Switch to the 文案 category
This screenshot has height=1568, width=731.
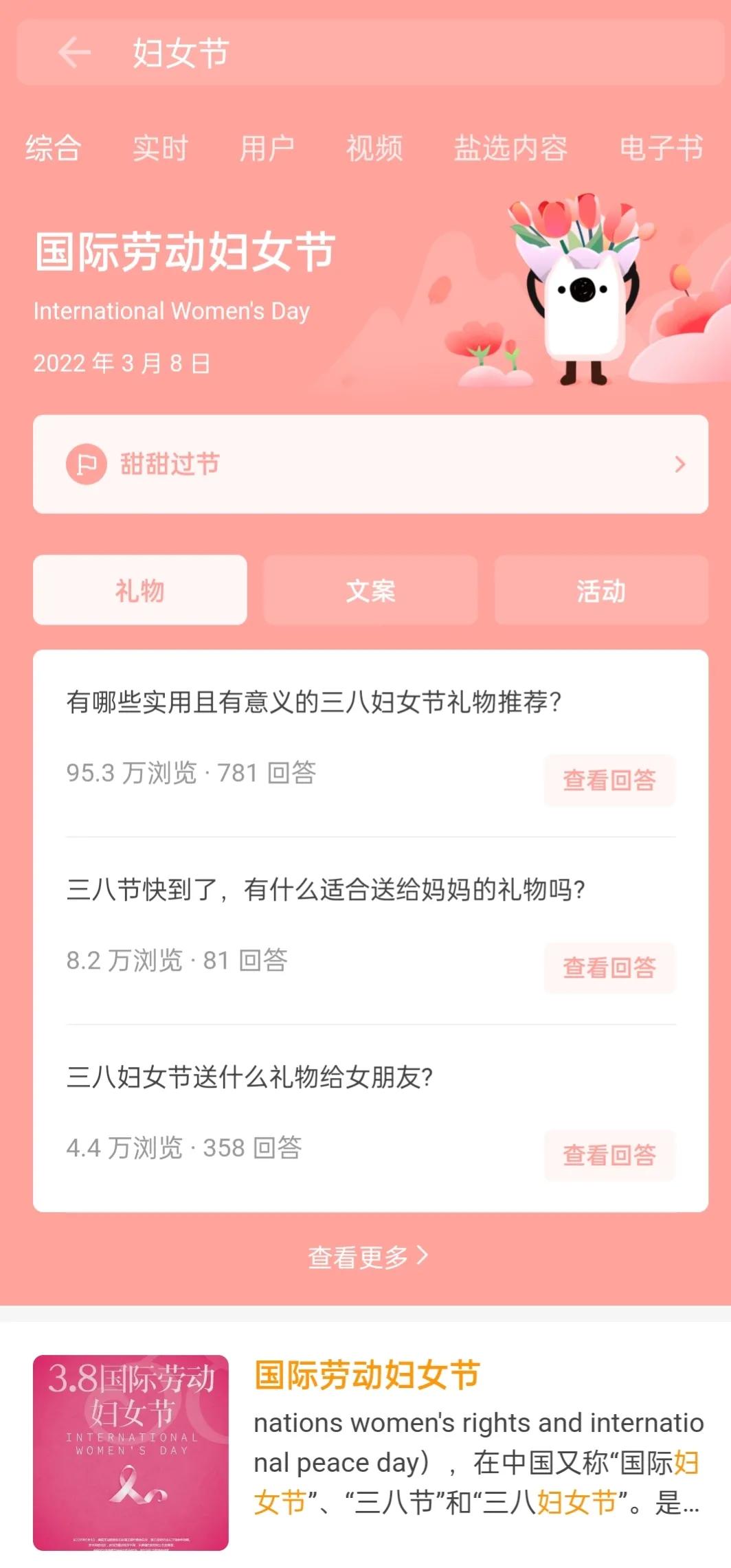pos(370,590)
